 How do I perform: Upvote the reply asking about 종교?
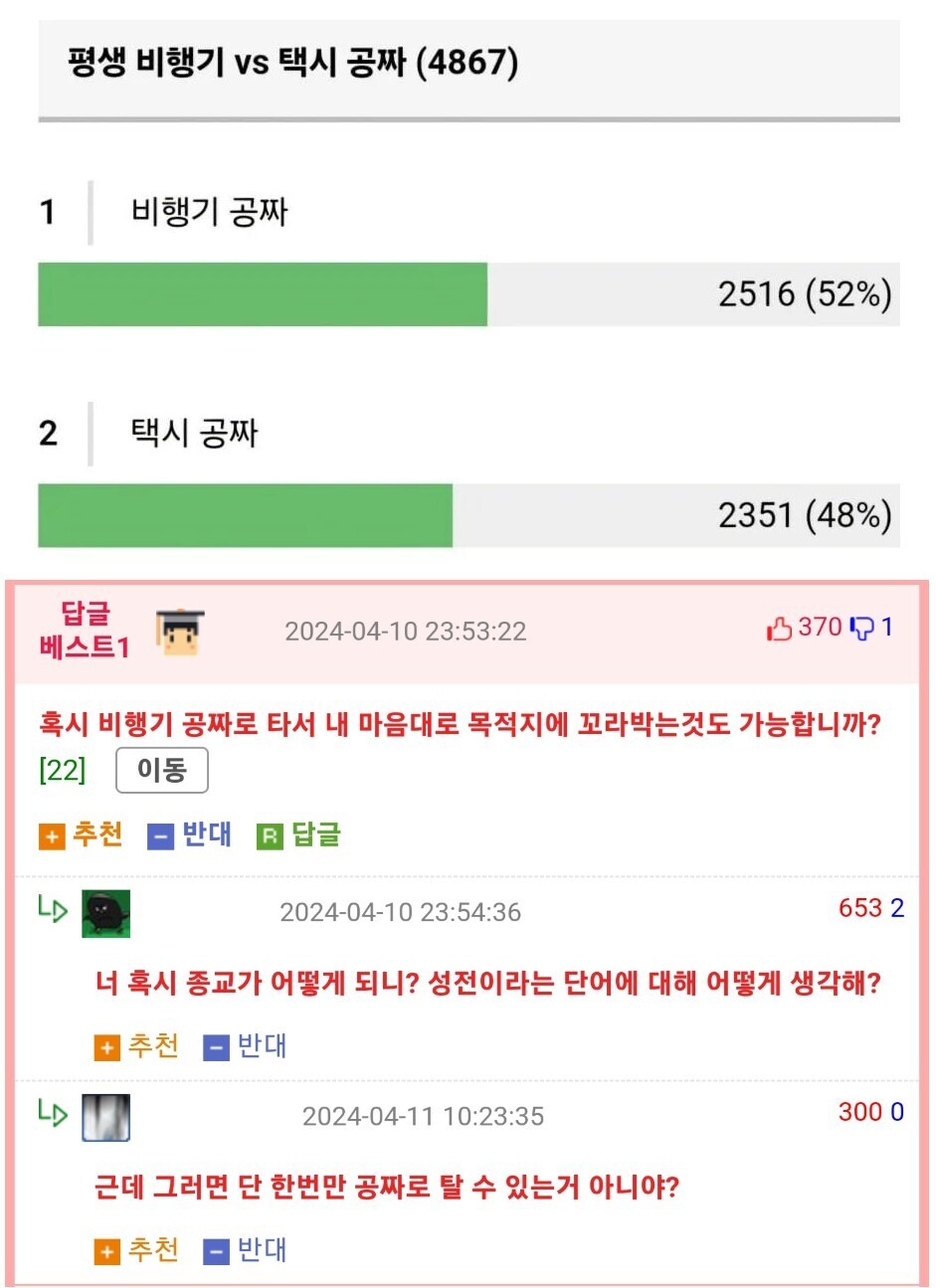click(137, 1046)
